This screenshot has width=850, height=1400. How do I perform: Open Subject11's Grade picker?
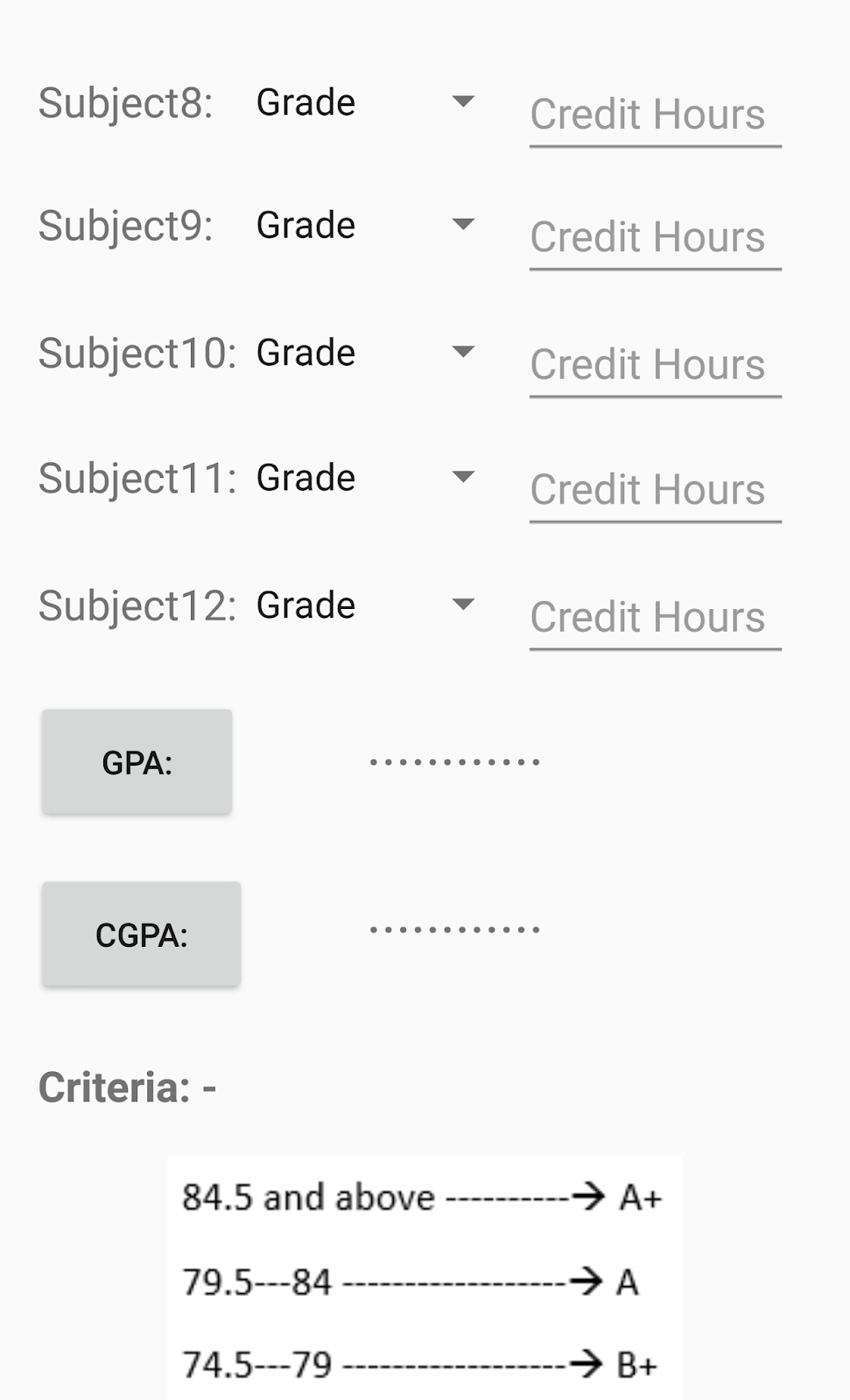coord(365,479)
